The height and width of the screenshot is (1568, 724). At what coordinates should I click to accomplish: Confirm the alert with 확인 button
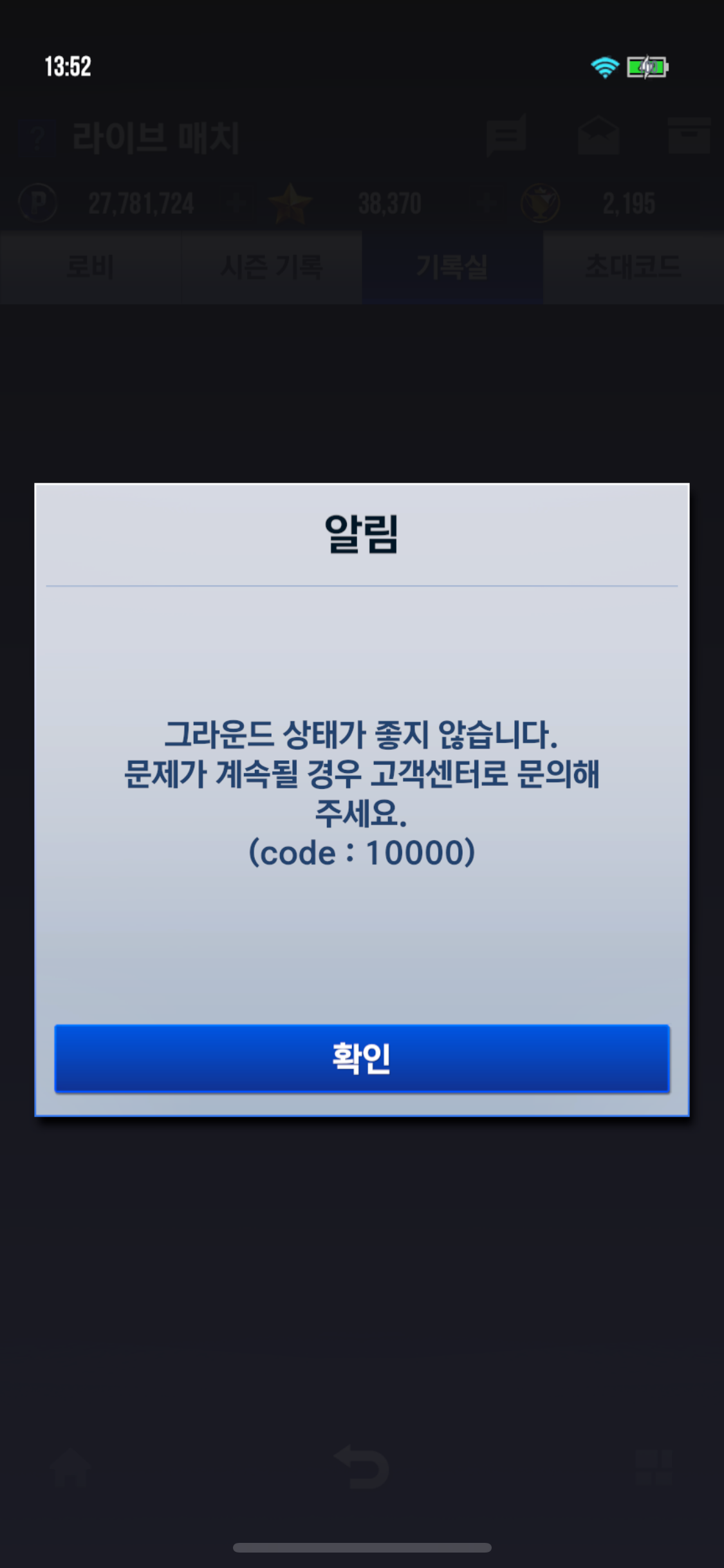(362, 1058)
